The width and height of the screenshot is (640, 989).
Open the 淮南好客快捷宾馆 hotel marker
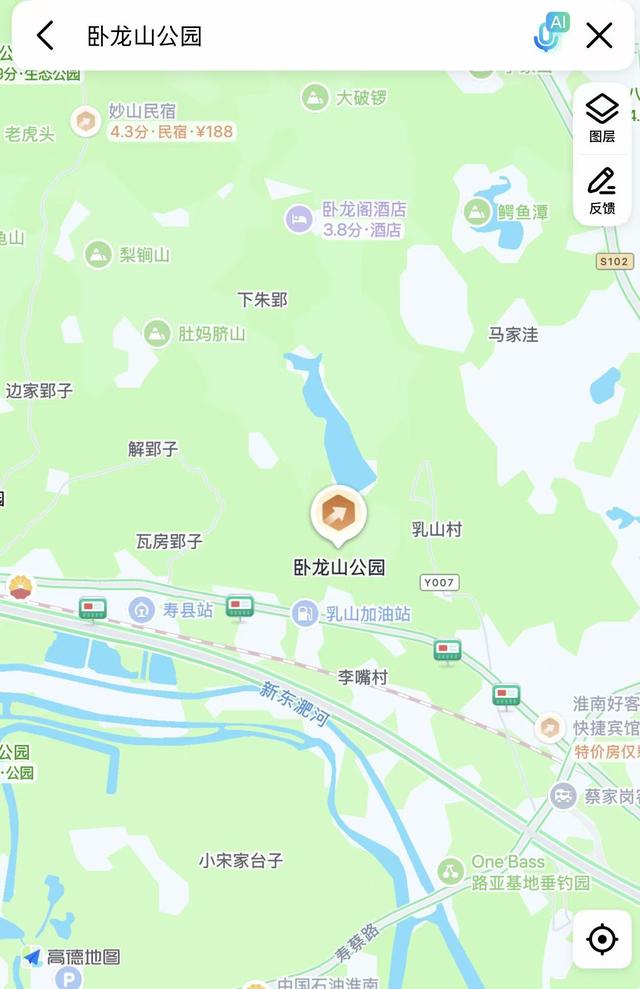(549, 727)
